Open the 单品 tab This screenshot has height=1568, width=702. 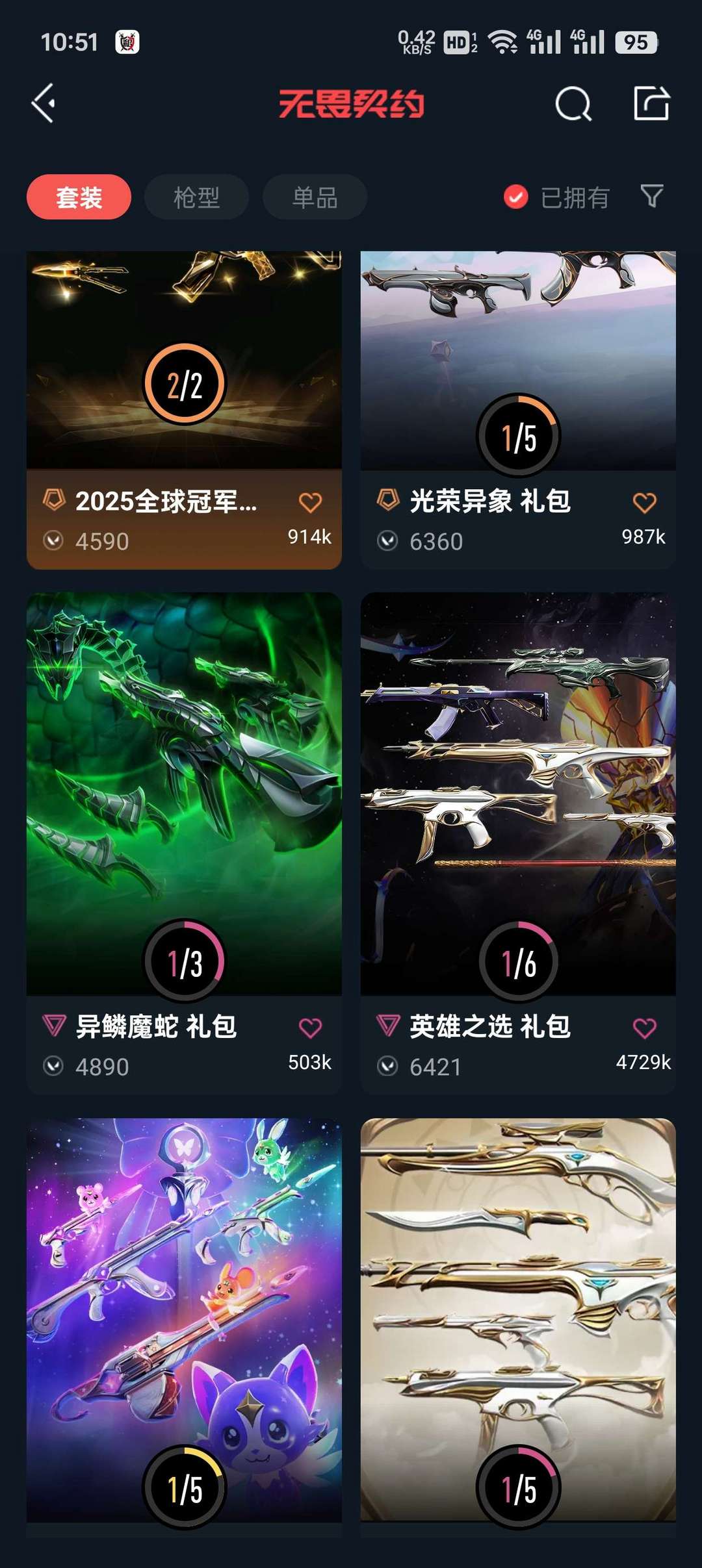click(x=313, y=197)
